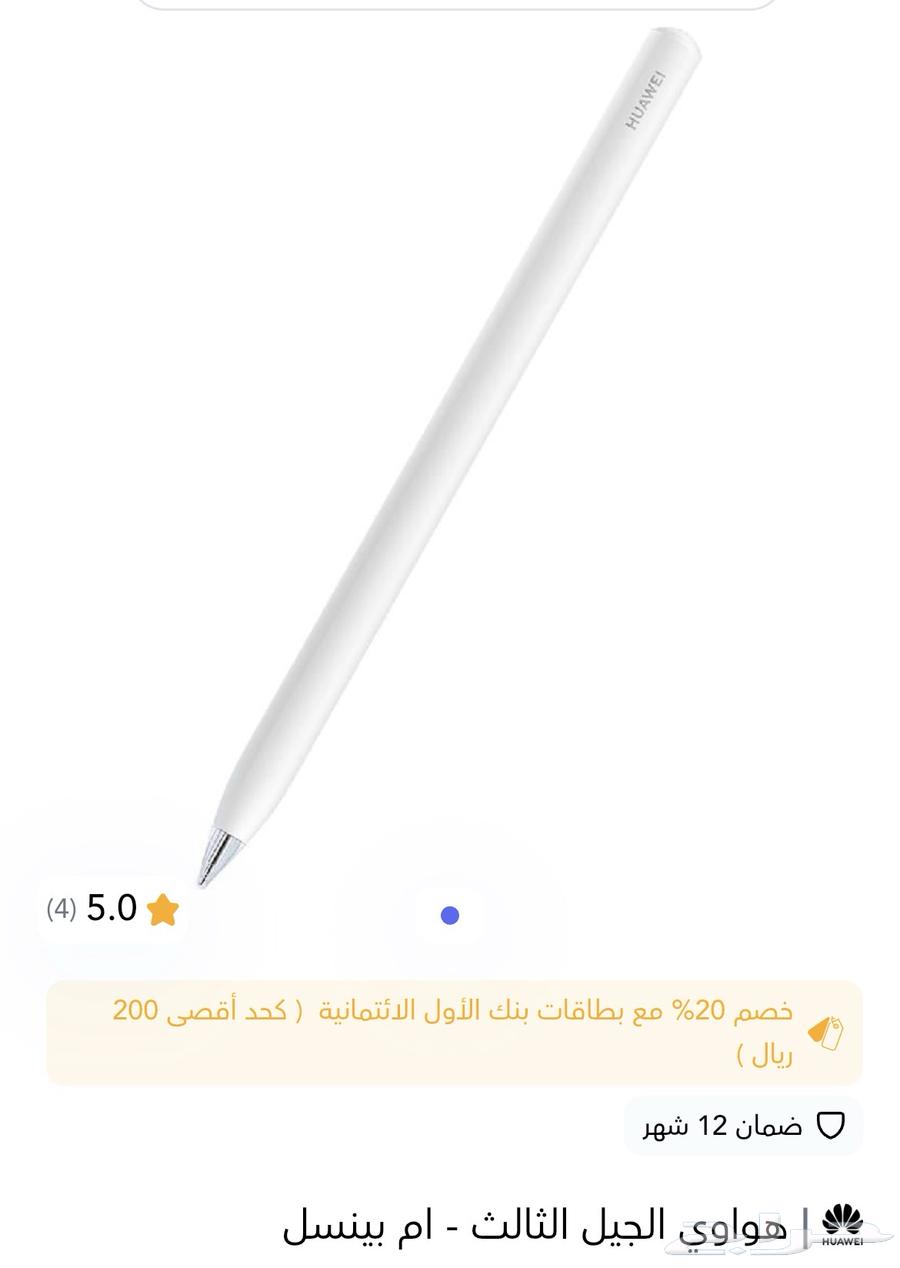900x1268 pixels.
Task: Select the blue carousel indicator dot
Action: (449, 913)
